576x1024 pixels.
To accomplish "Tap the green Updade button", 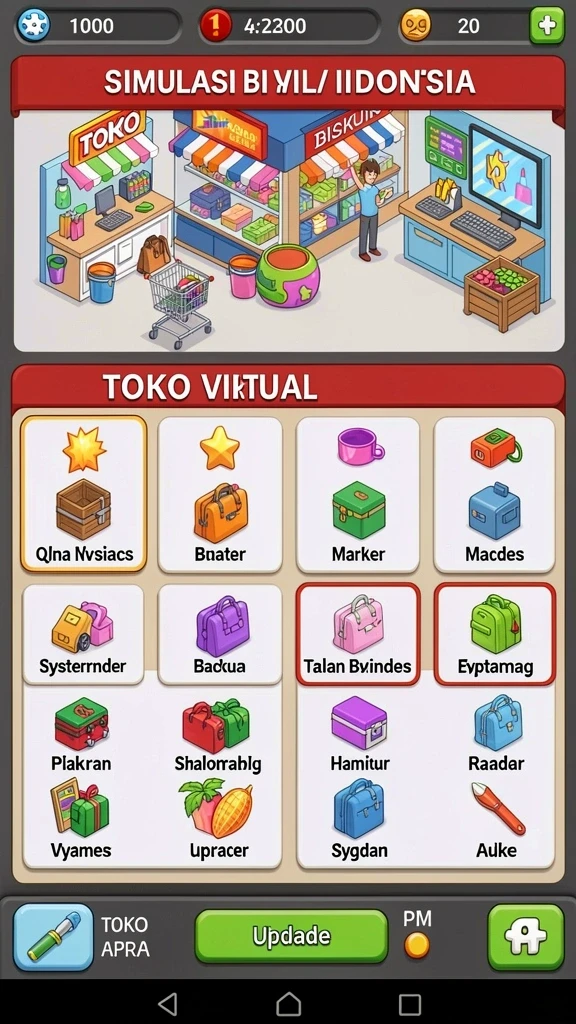I will click(x=291, y=936).
